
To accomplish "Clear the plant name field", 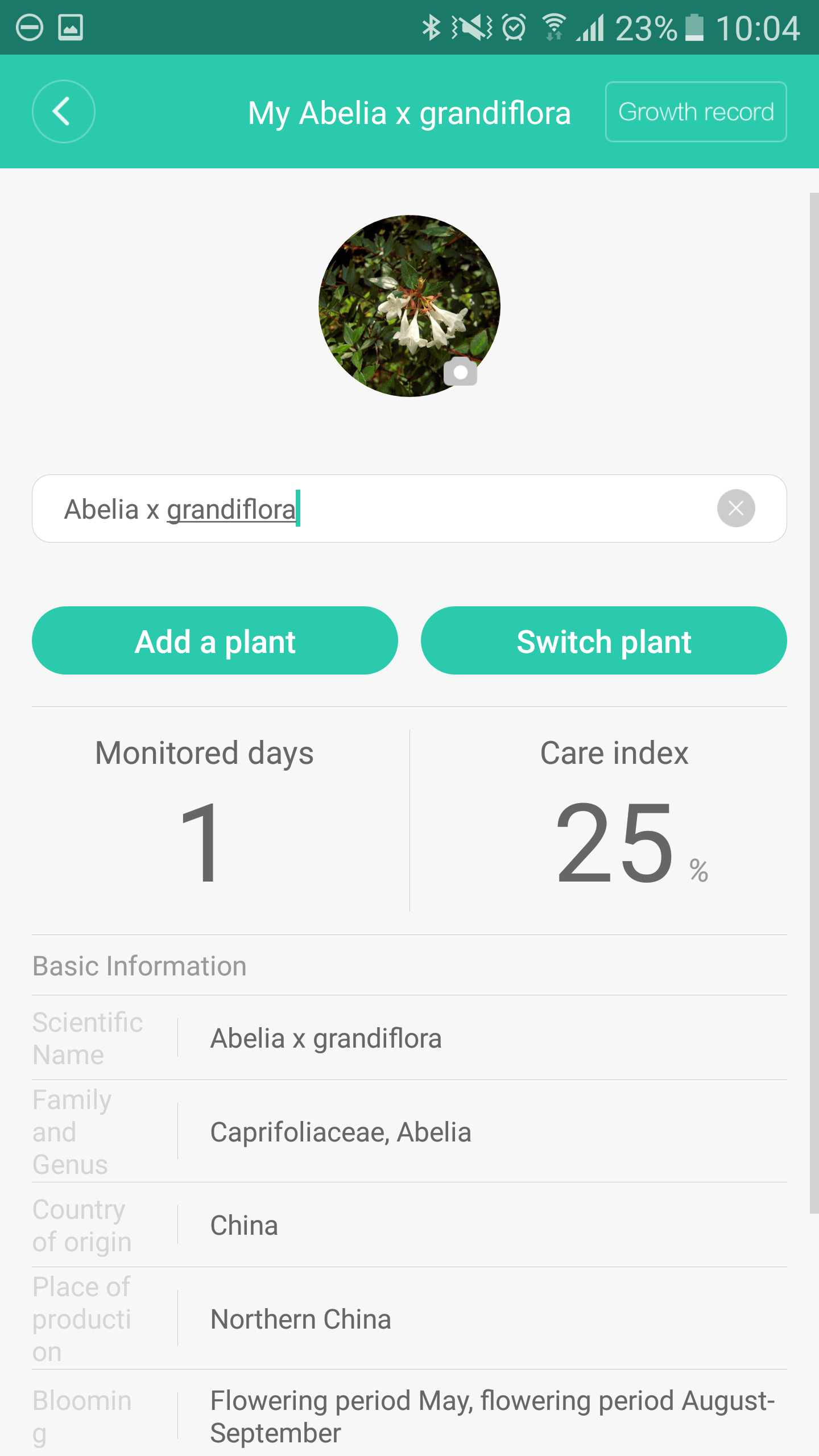I will point(736,508).
